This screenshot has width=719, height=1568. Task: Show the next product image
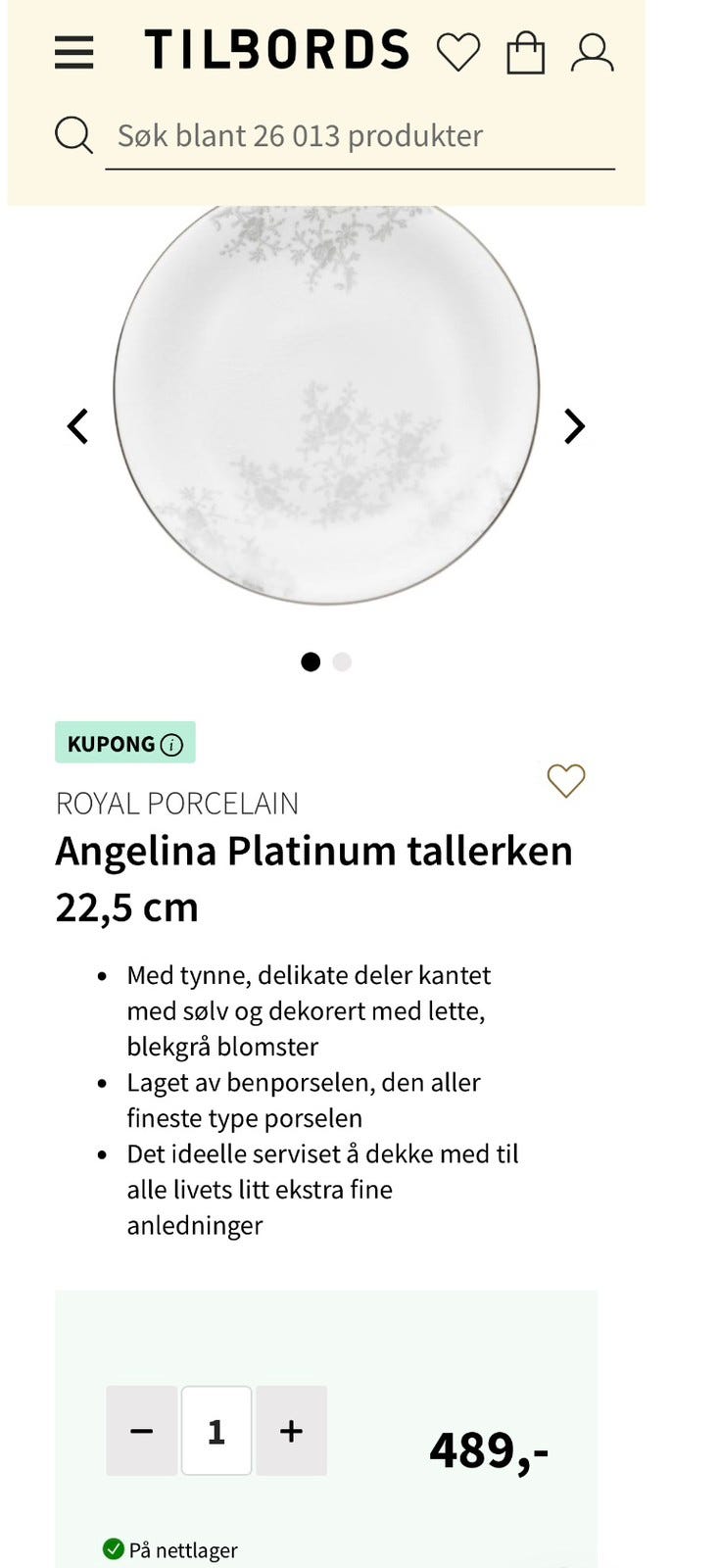(575, 426)
